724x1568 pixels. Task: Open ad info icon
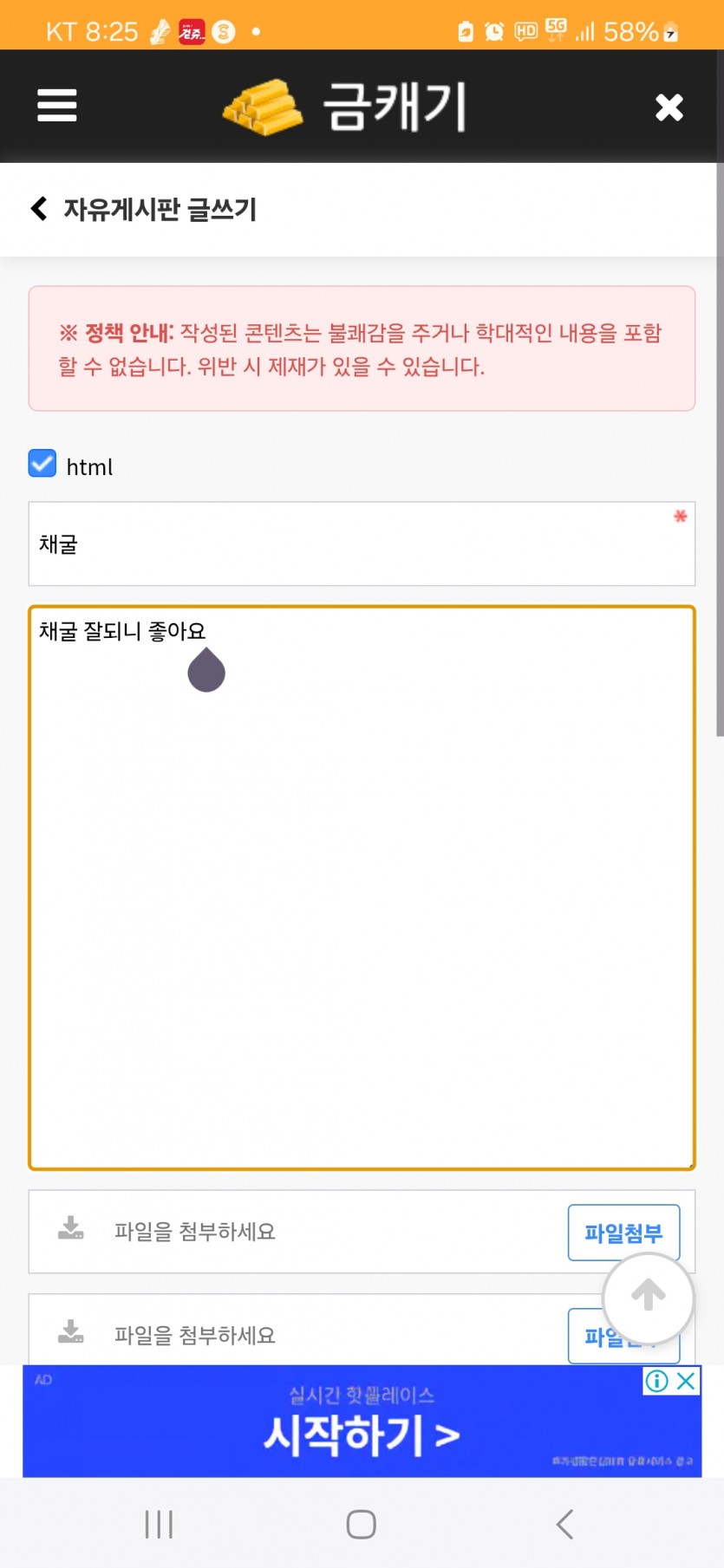coord(657,1381)
